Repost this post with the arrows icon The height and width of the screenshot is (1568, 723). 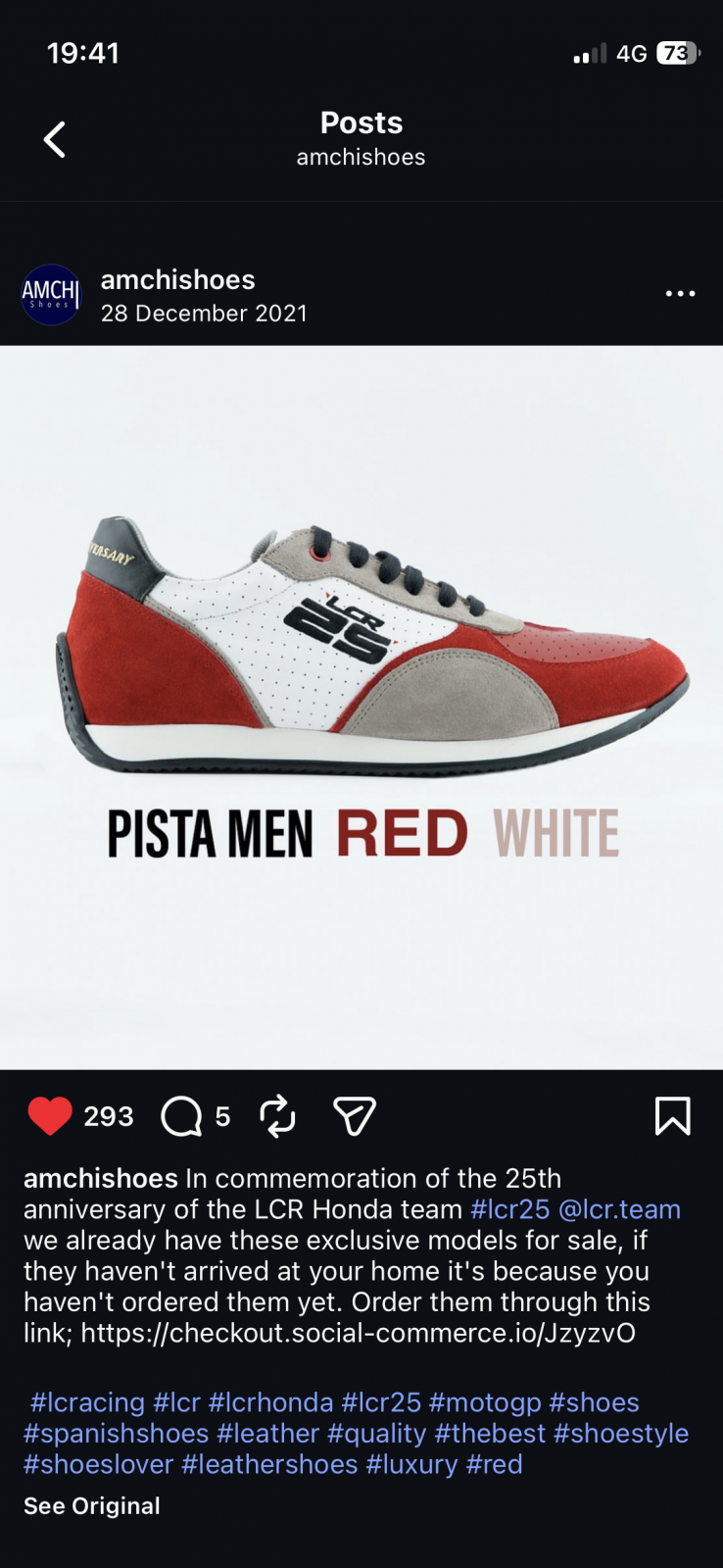277,1116
